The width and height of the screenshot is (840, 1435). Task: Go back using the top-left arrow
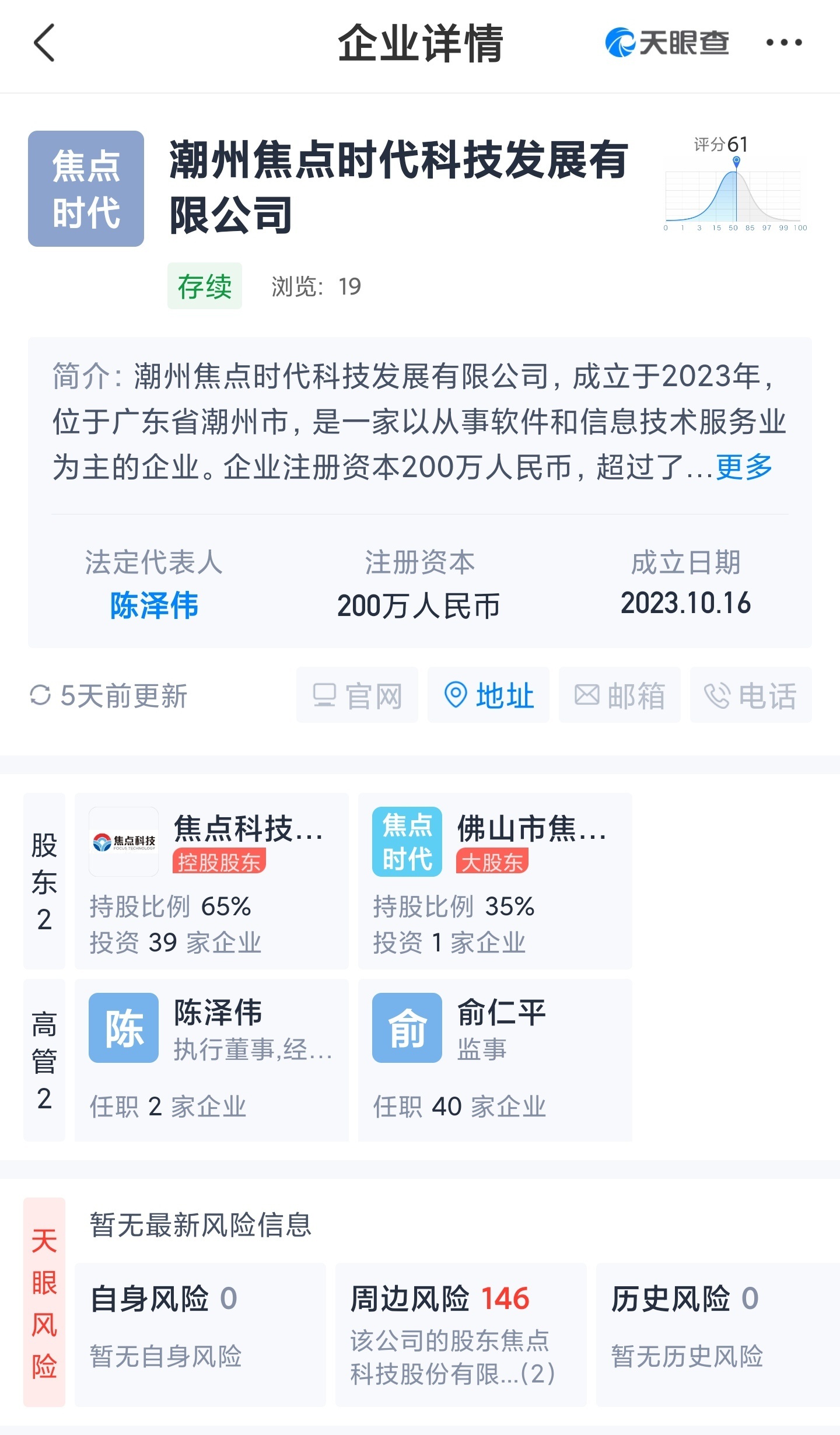(x=44, y=43)
